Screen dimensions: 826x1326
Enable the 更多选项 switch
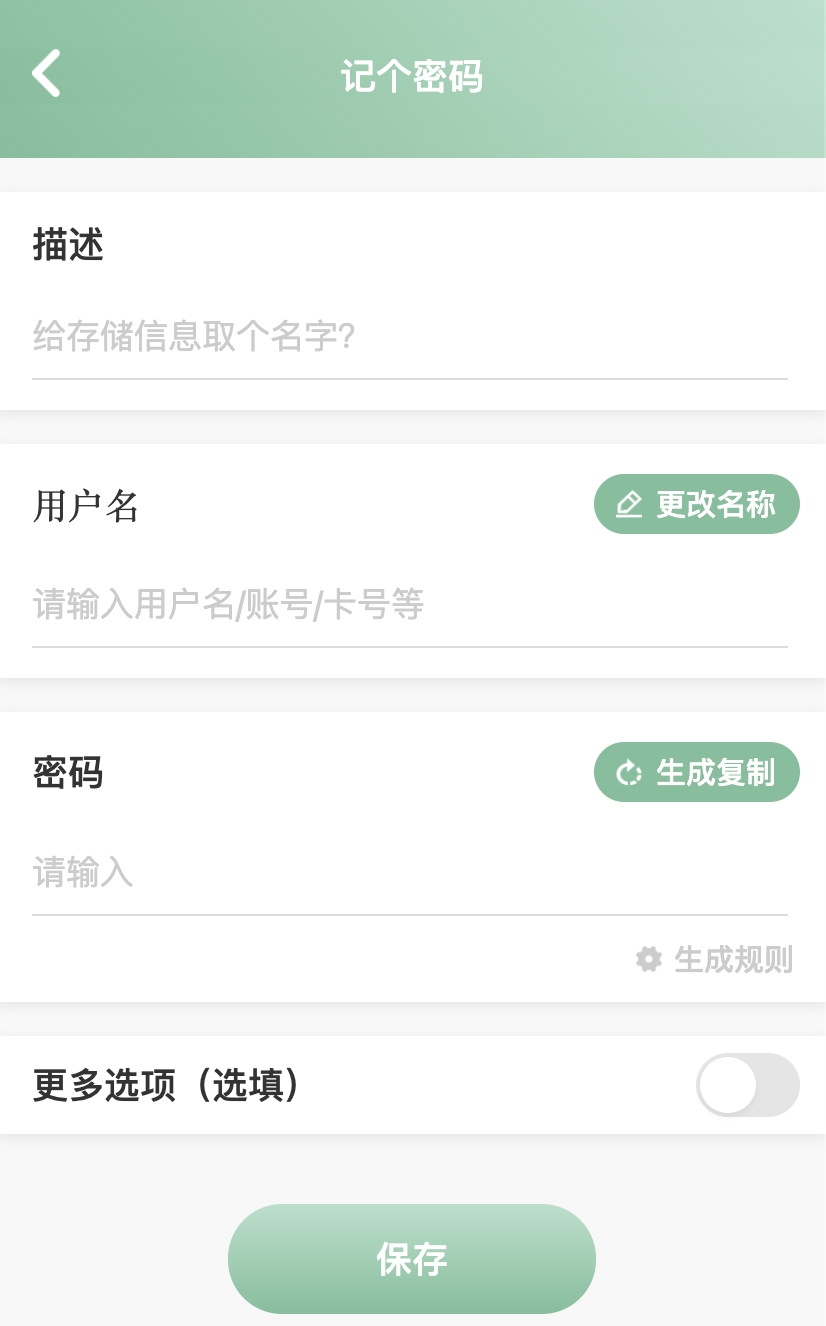747,1085
